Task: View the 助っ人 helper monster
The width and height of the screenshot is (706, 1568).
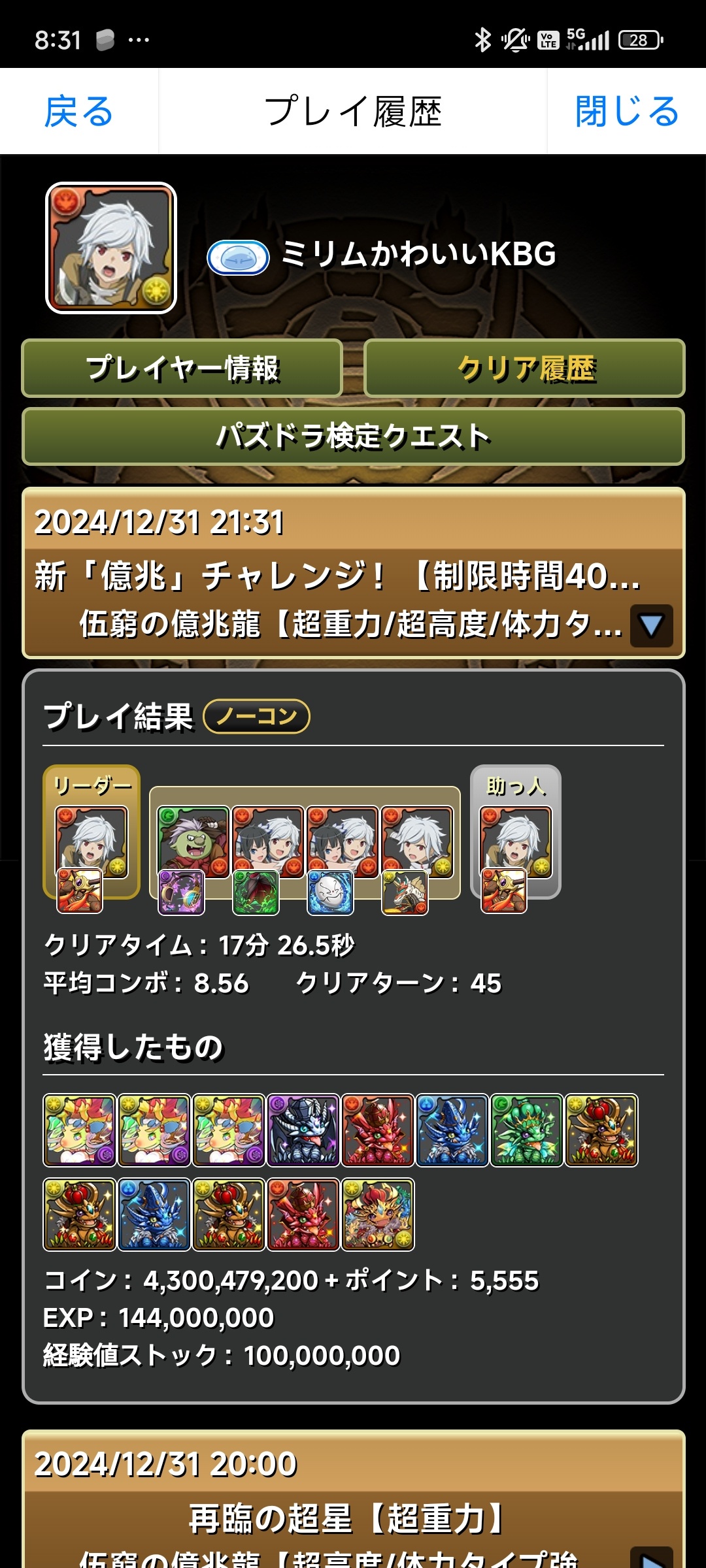Action: 516,843
